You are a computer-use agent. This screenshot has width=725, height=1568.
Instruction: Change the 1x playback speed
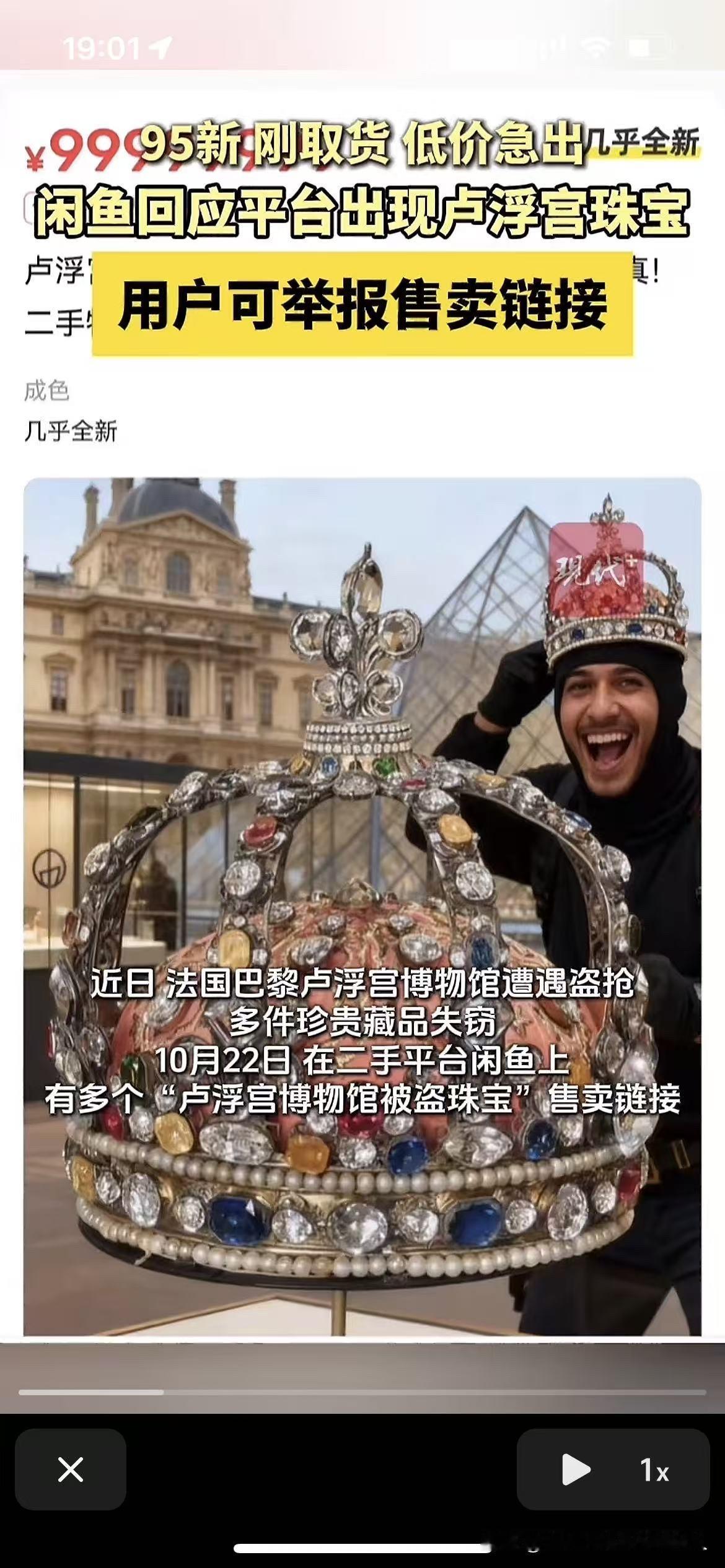click(654, 1470)
